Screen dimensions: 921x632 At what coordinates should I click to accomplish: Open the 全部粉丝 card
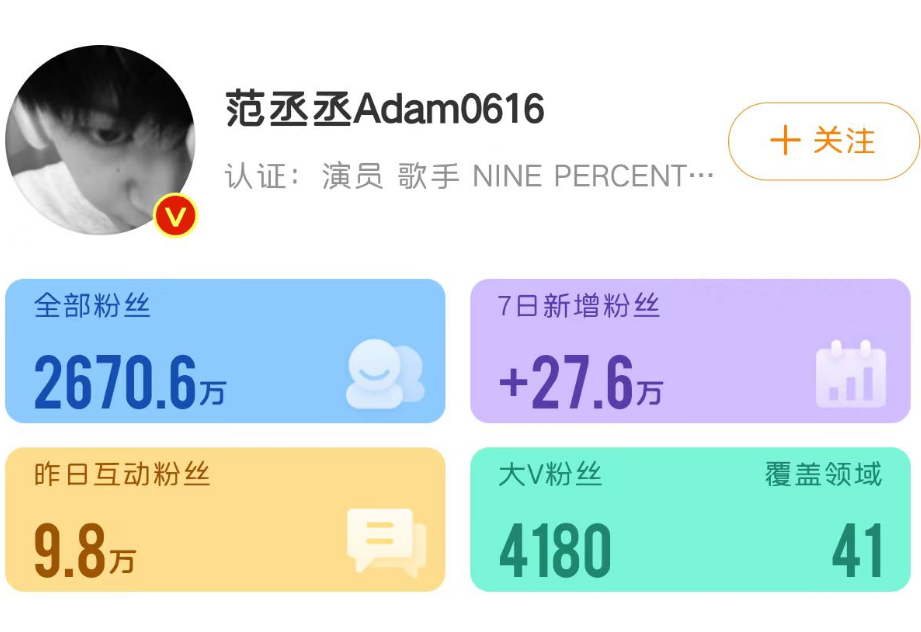pyautogui.click(x=225, y=351)
